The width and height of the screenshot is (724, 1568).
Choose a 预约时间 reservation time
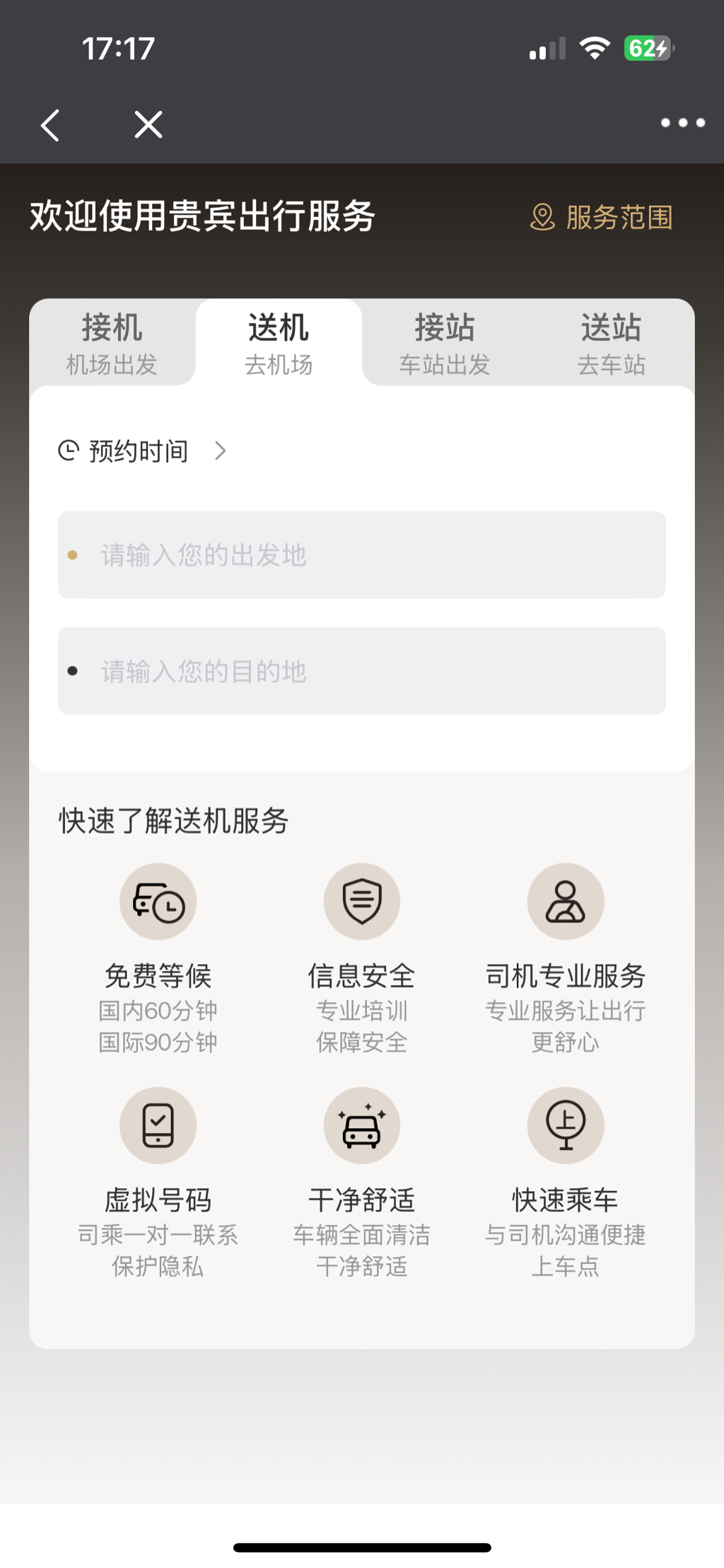pyautogui.click(x=141, y=451)
